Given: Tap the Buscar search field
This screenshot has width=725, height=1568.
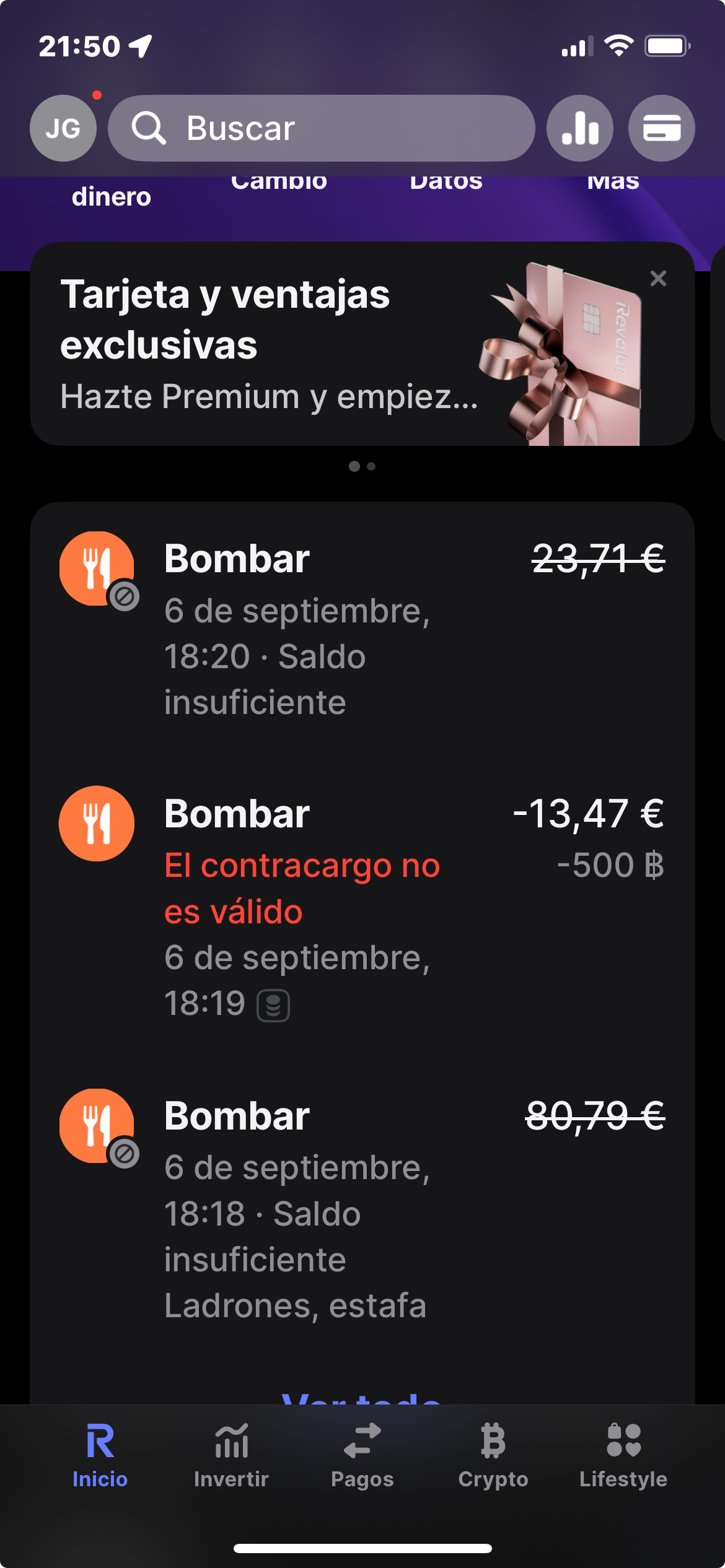Looking at the screenshot, I should (x=321, y=128).
